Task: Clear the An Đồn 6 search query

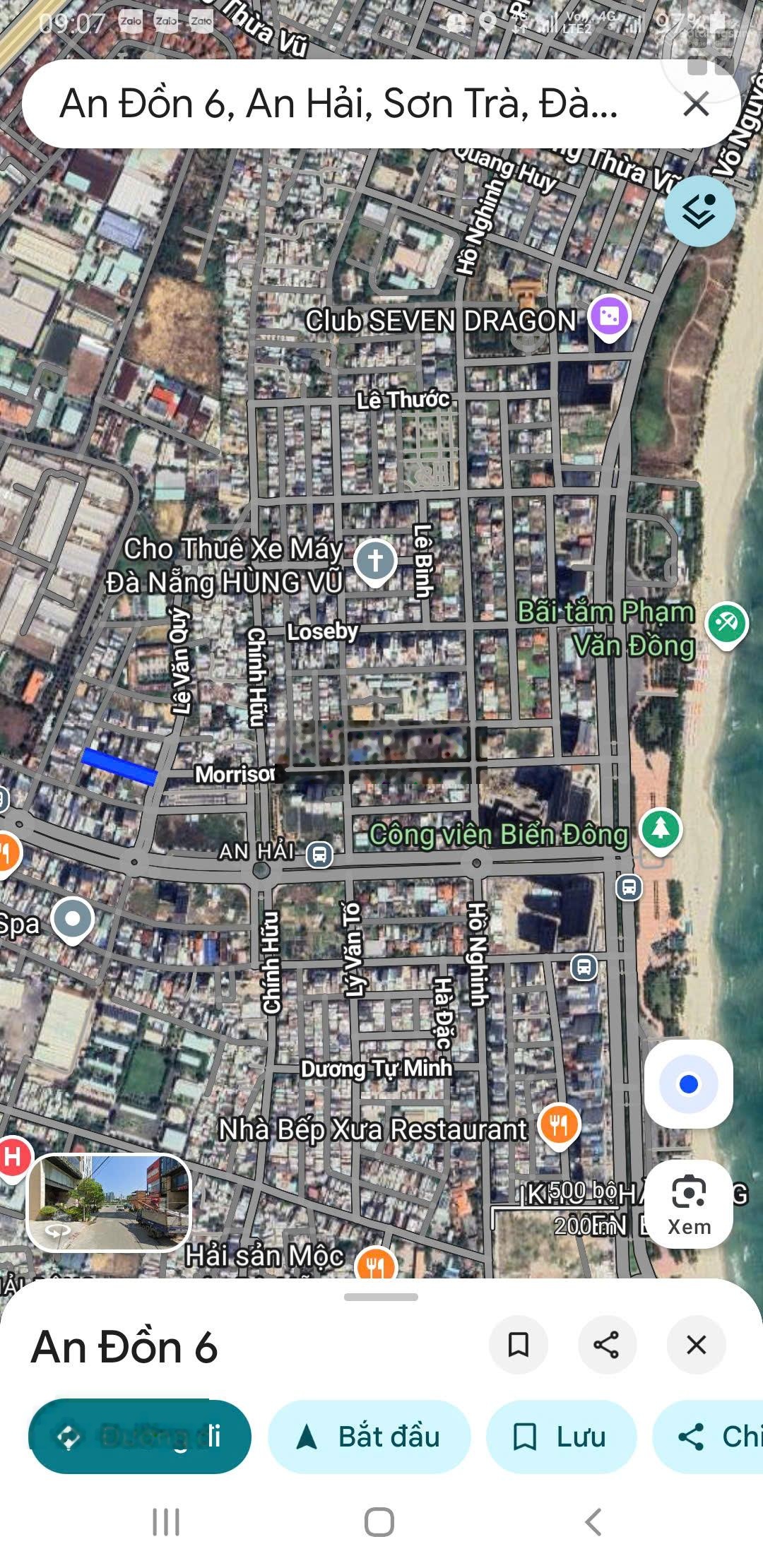Action: (696, 104)
